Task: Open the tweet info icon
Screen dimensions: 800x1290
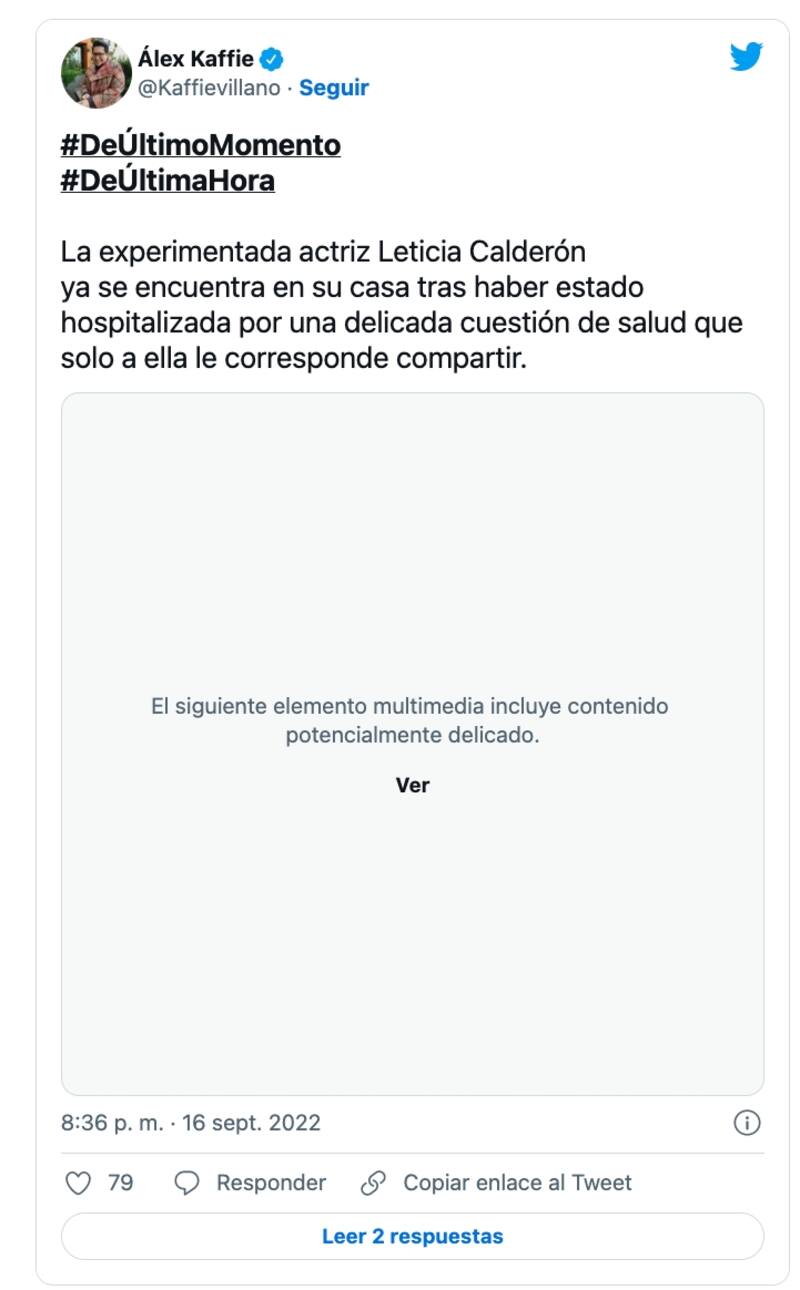Action: (746, 1123)
